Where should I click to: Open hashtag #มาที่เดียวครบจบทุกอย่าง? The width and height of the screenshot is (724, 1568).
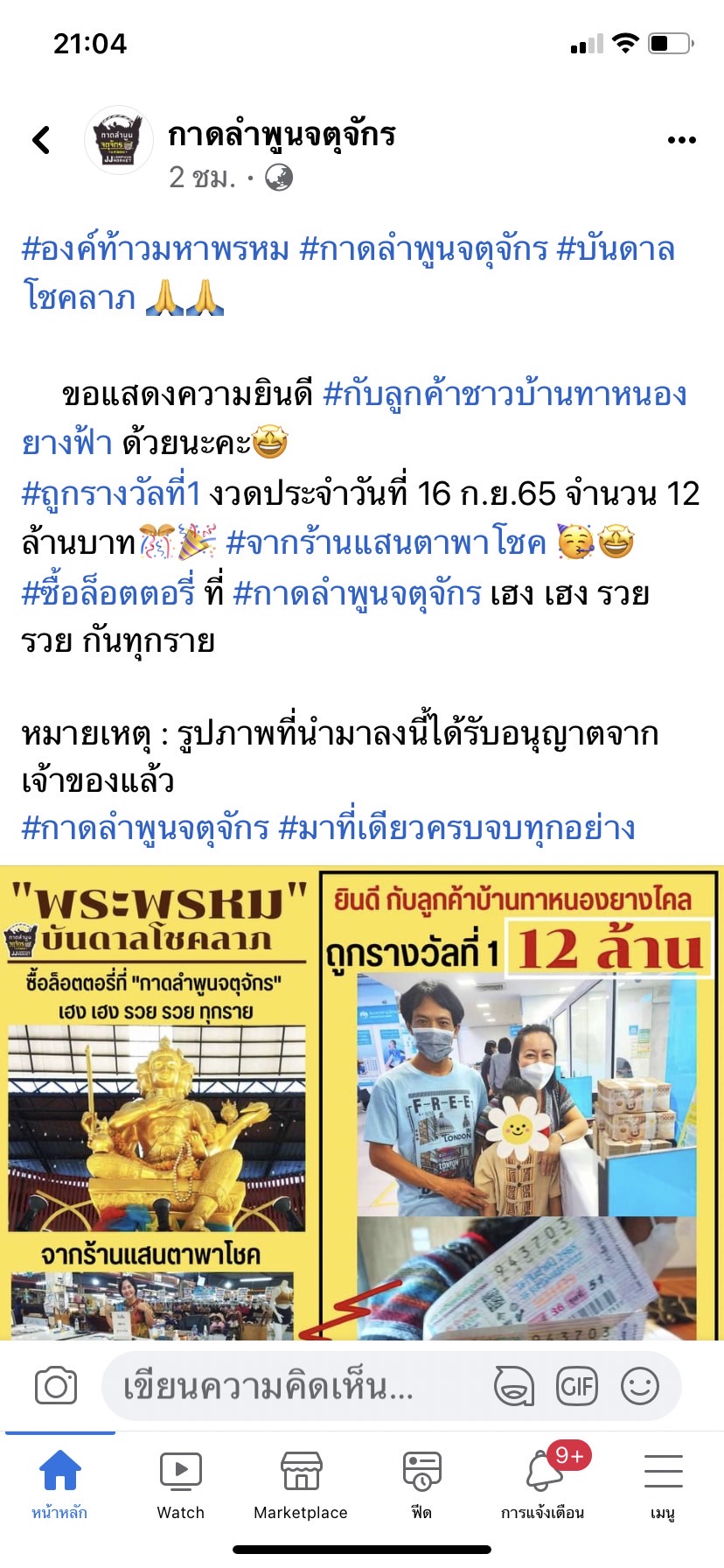(x=456, y=827)
